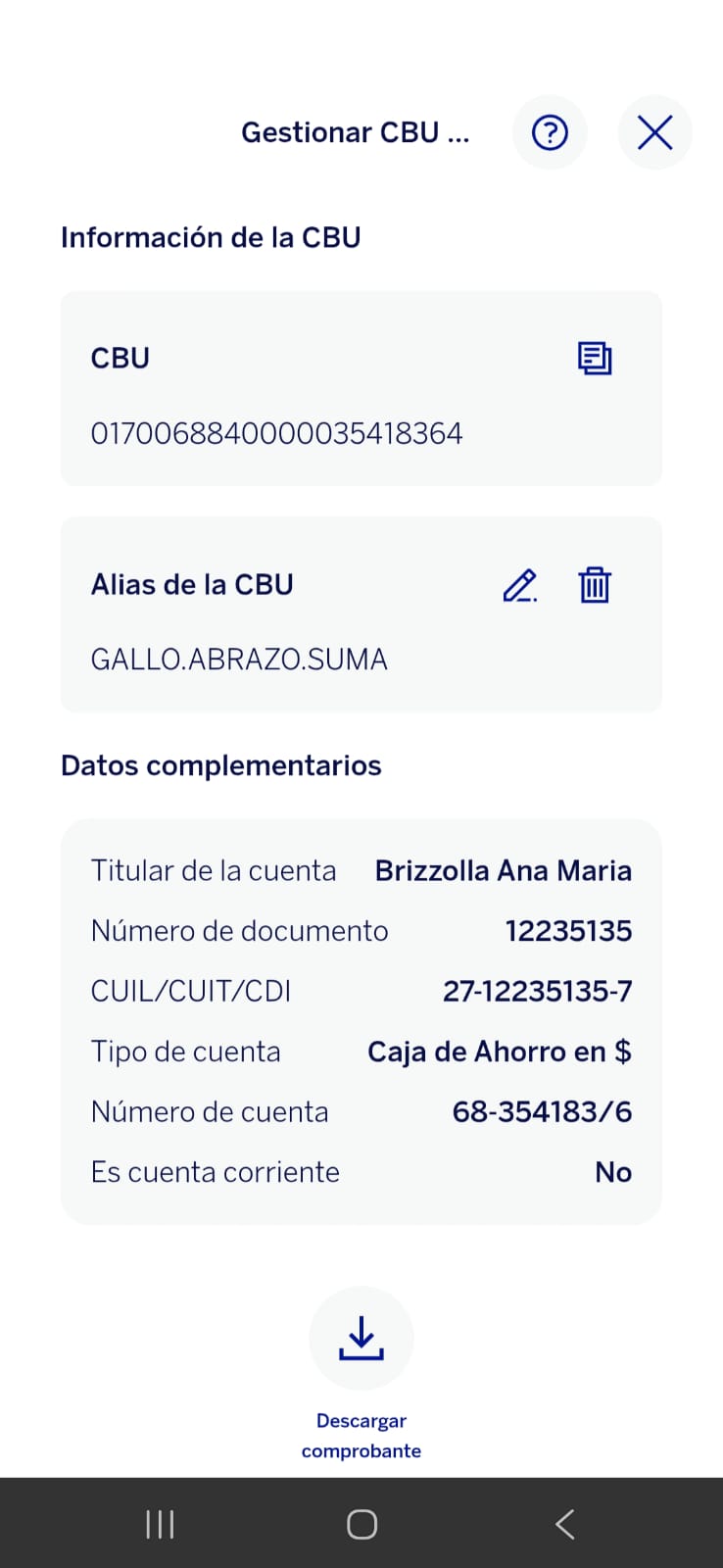Close the Gestionar CBU screen
Viewport: 723px width, 1568px height.
click(655, 132)
